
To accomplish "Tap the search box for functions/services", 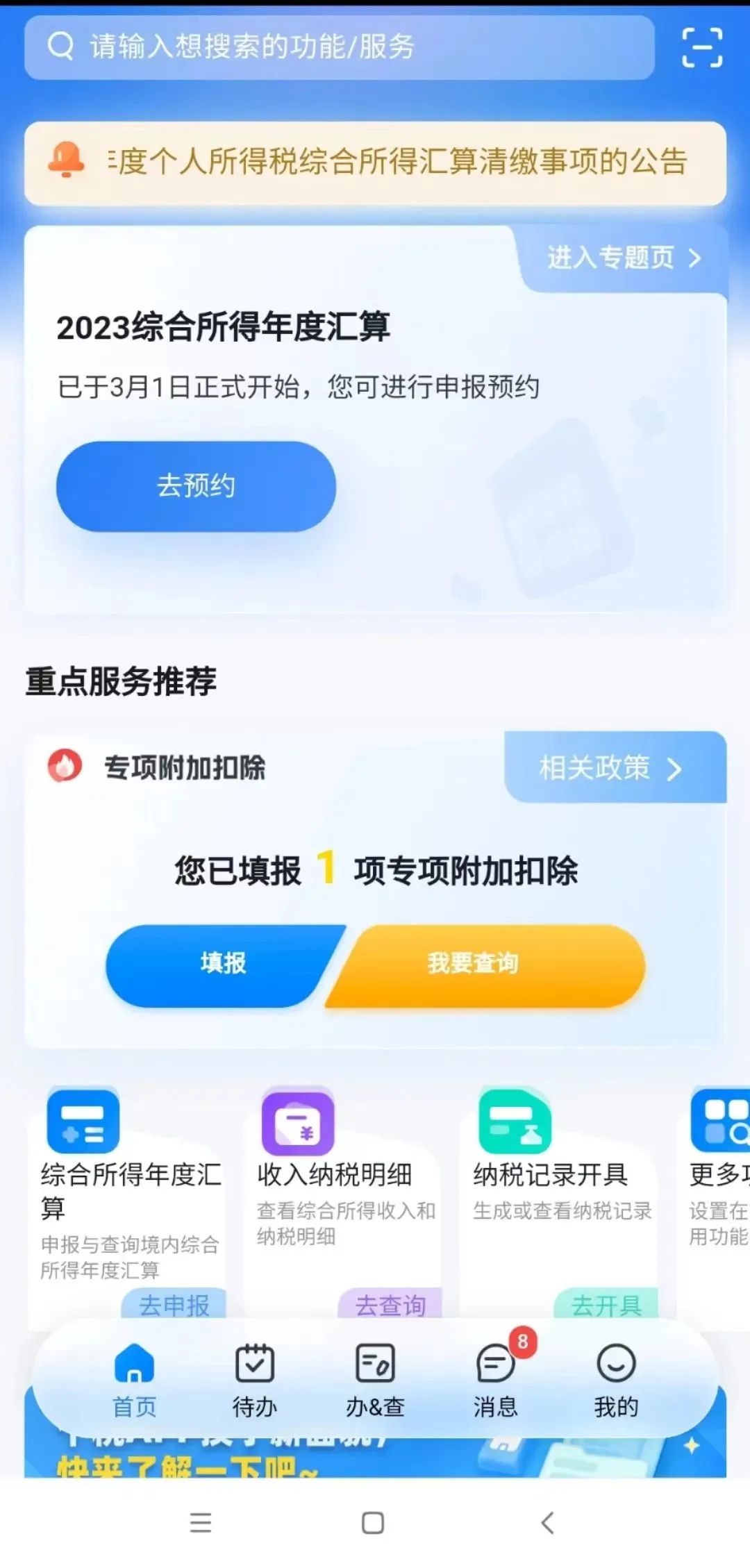I will [339, 47].
